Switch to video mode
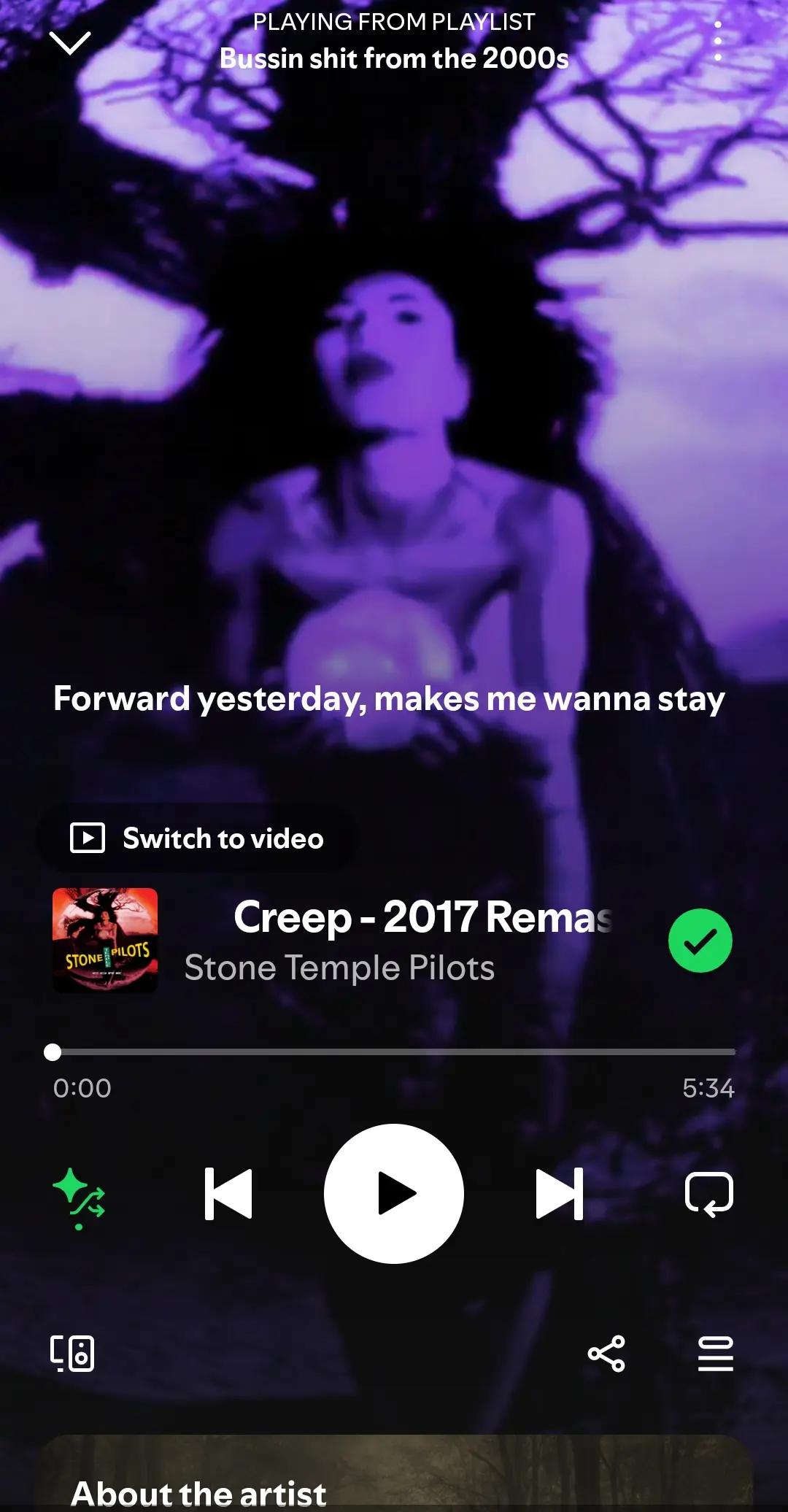 click(x=197, y=838)
